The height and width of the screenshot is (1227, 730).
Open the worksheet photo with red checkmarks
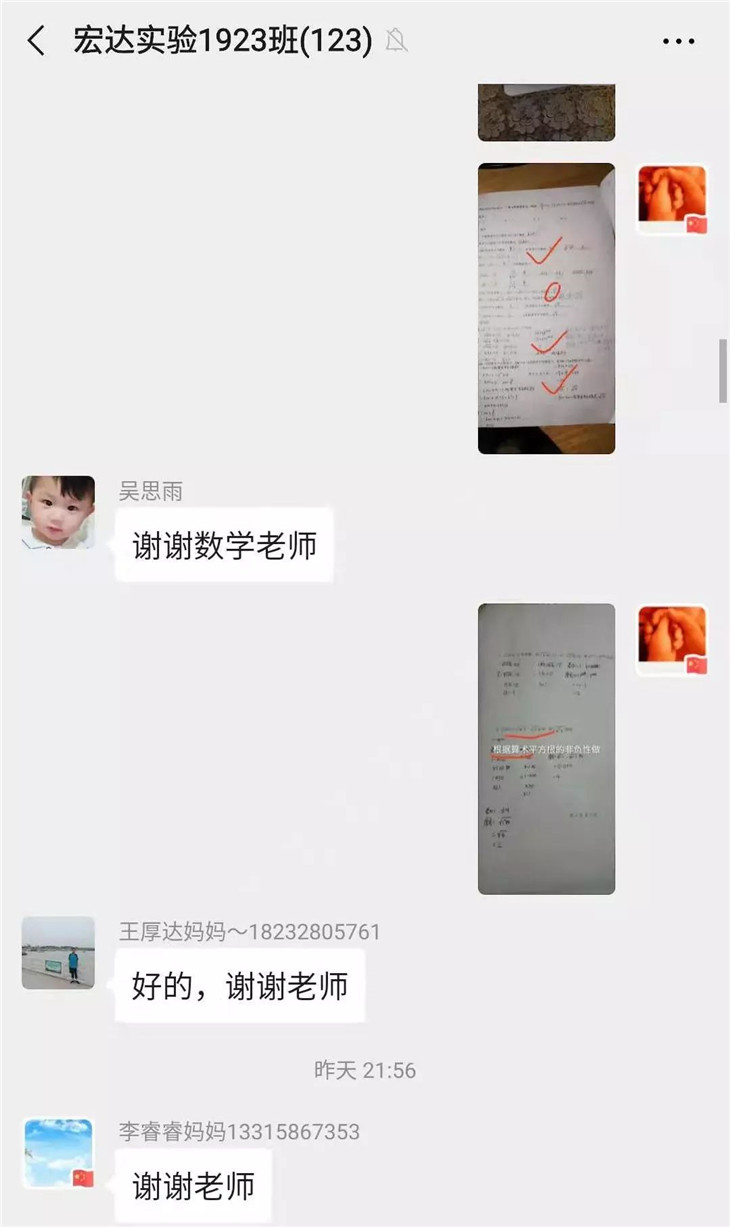point(546,308)
